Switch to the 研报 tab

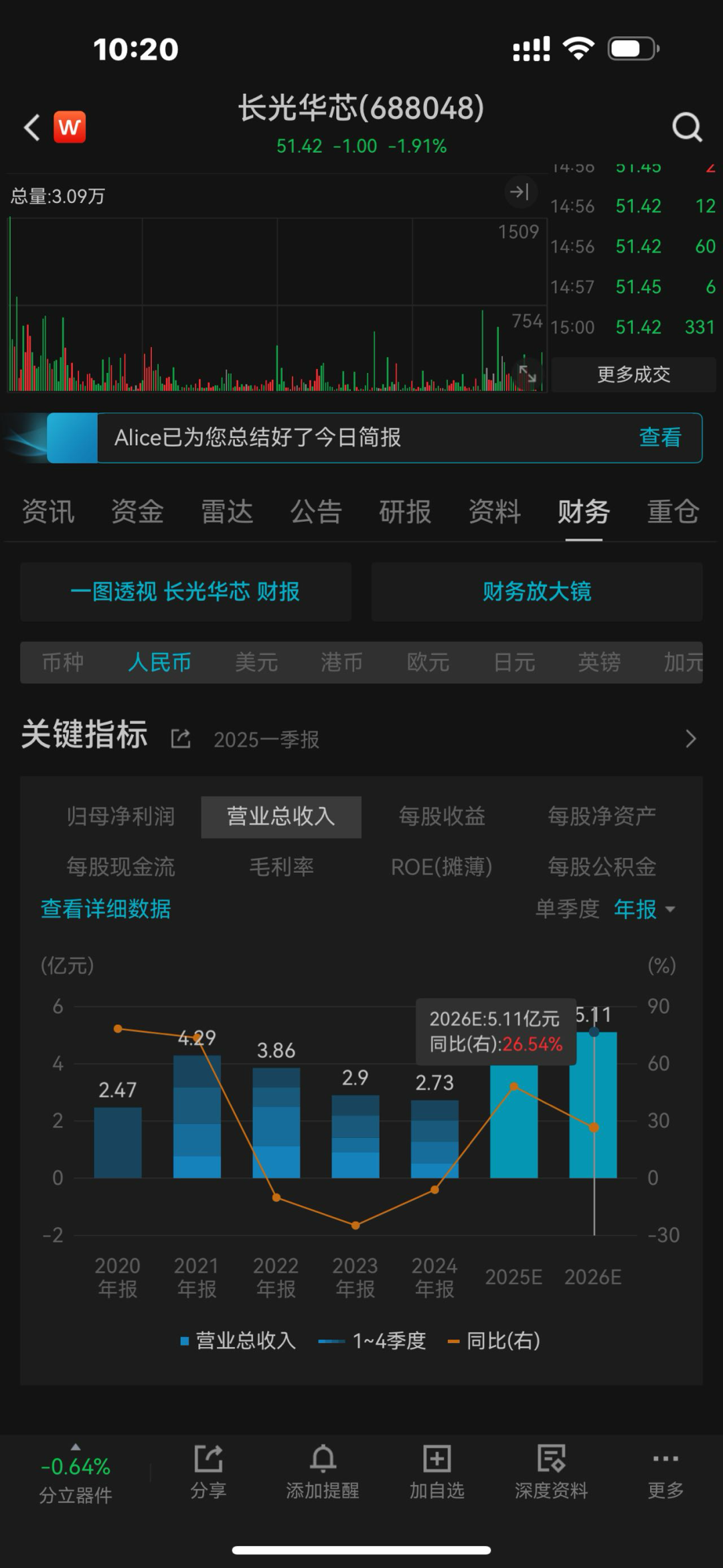(x=405, y=512)
